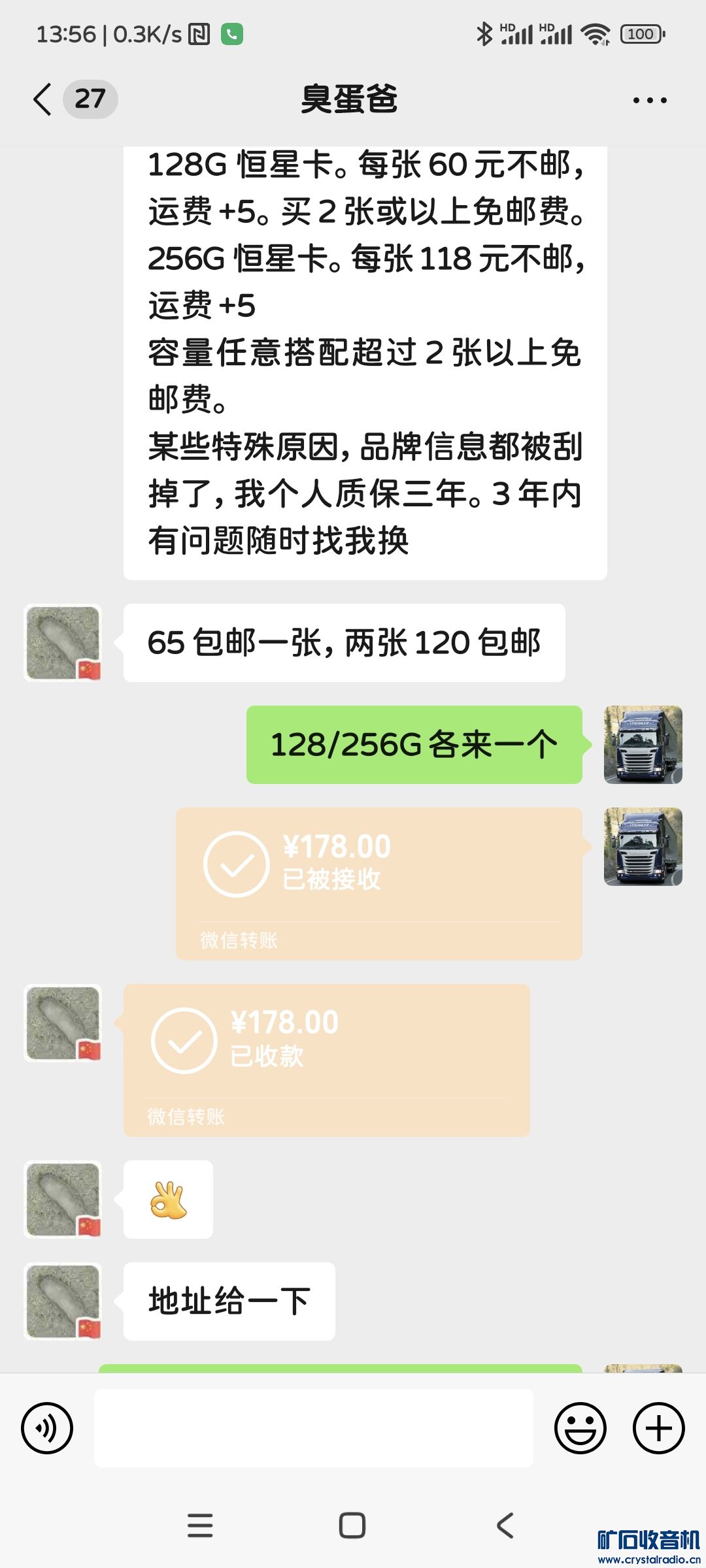Switch to voice message input
Screen dimensions: 706x1568
pos(47,1428)
